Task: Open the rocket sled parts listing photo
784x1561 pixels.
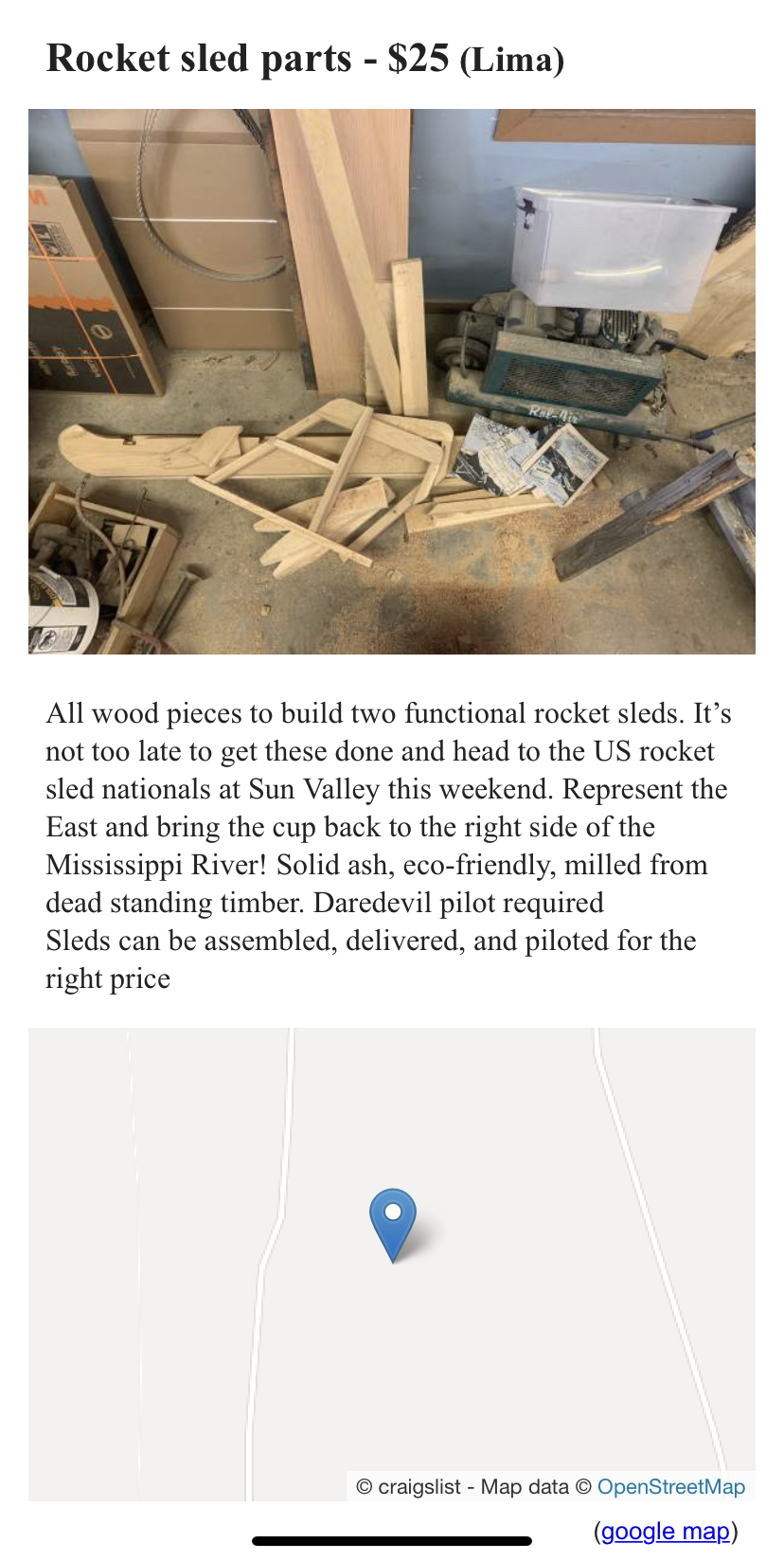Action: click(392, 382)
